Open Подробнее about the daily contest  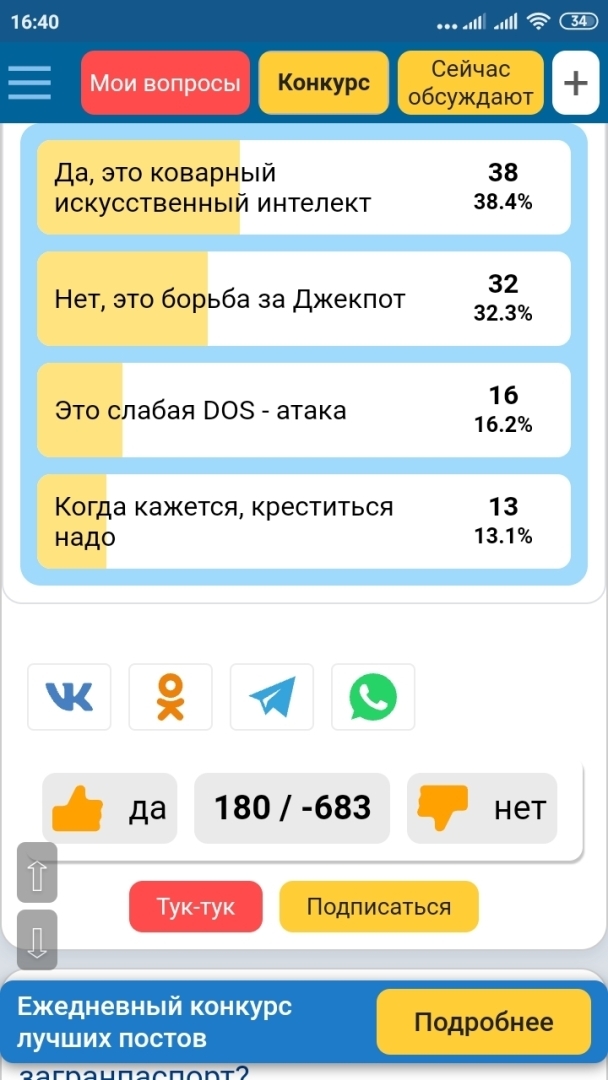483,1022
